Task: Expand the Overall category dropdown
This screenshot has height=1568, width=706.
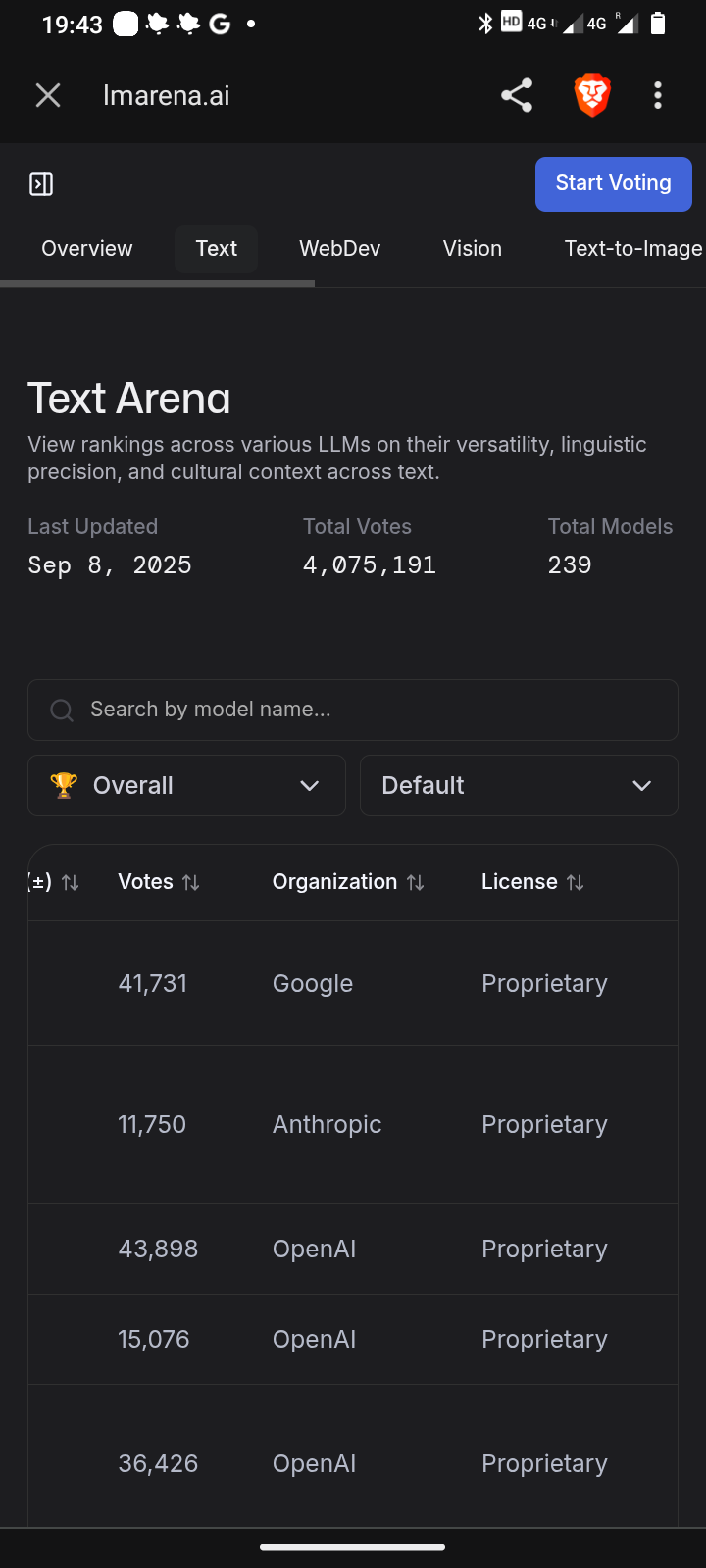Action: coord(186,786)
